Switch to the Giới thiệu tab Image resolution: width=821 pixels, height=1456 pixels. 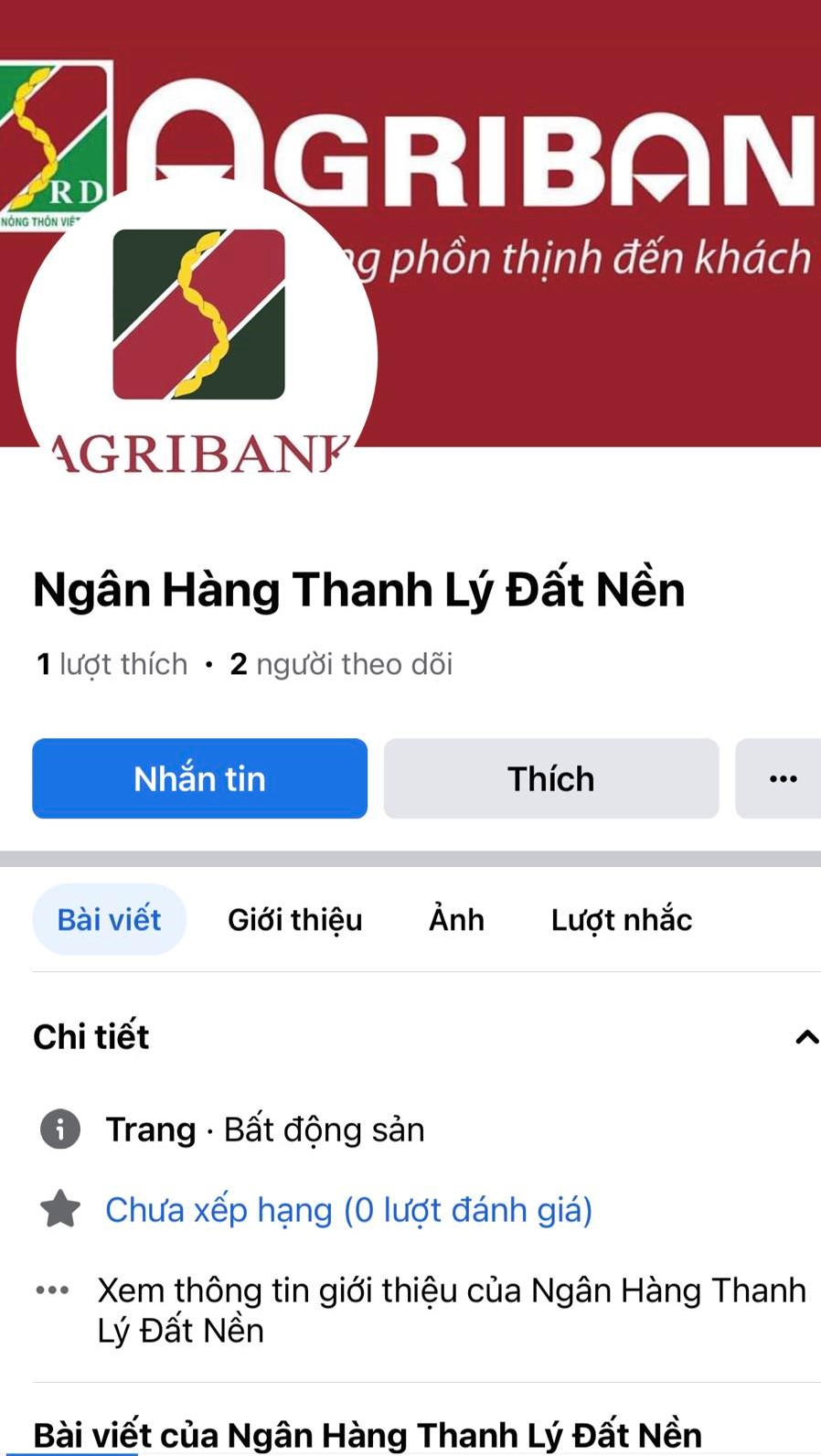coord(294,919)
